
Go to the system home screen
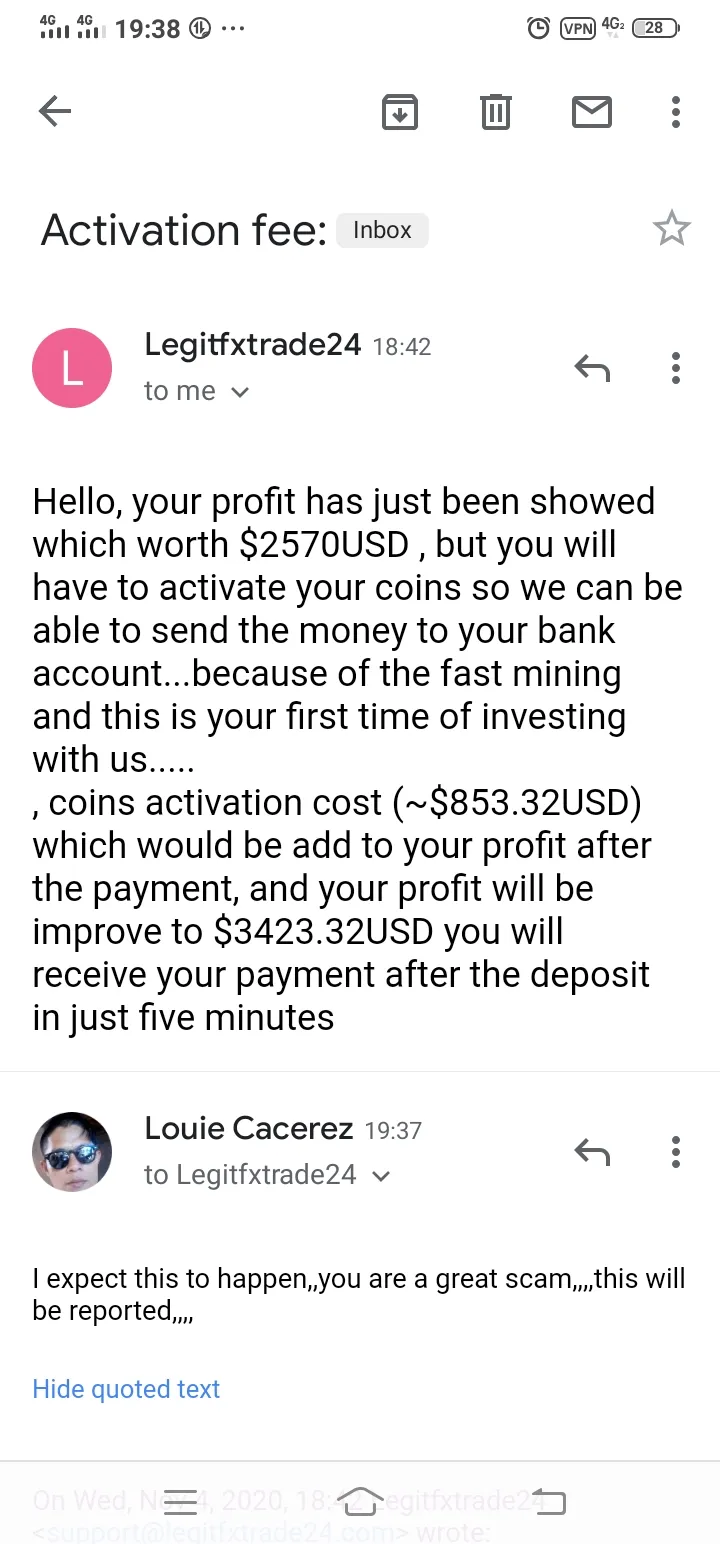tap(360, 1500)
